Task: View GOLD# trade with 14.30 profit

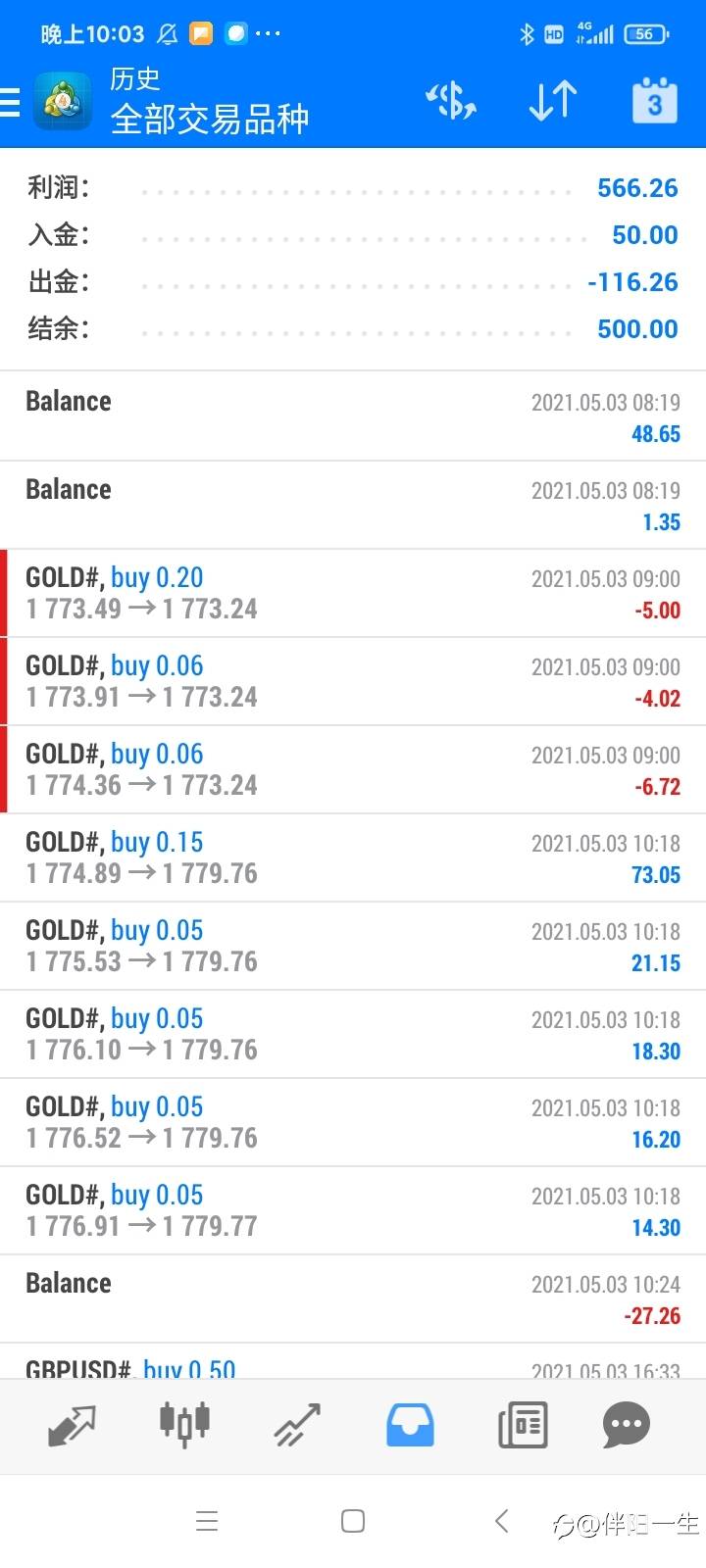Action: 353,1210
